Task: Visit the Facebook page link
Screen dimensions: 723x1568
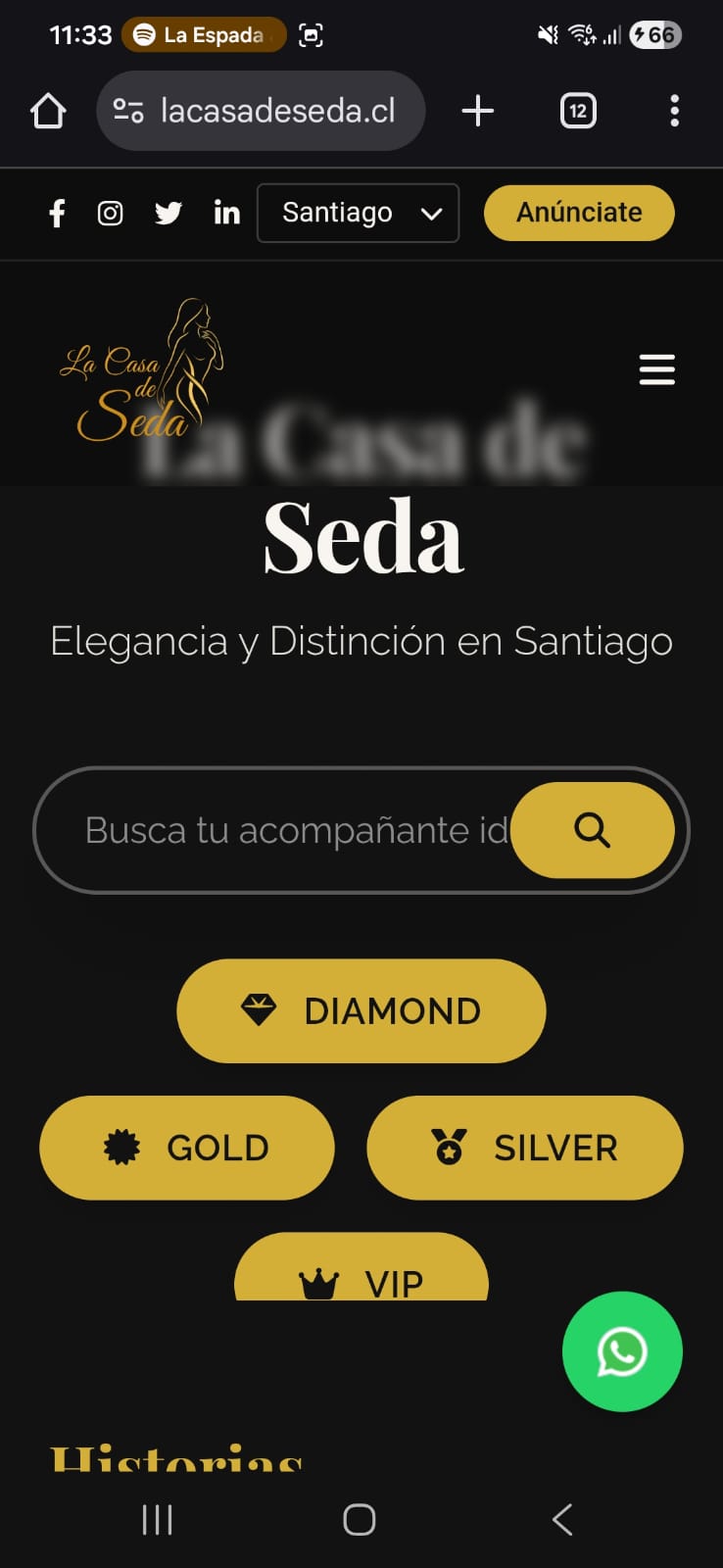Action: [x=57, y=213]
